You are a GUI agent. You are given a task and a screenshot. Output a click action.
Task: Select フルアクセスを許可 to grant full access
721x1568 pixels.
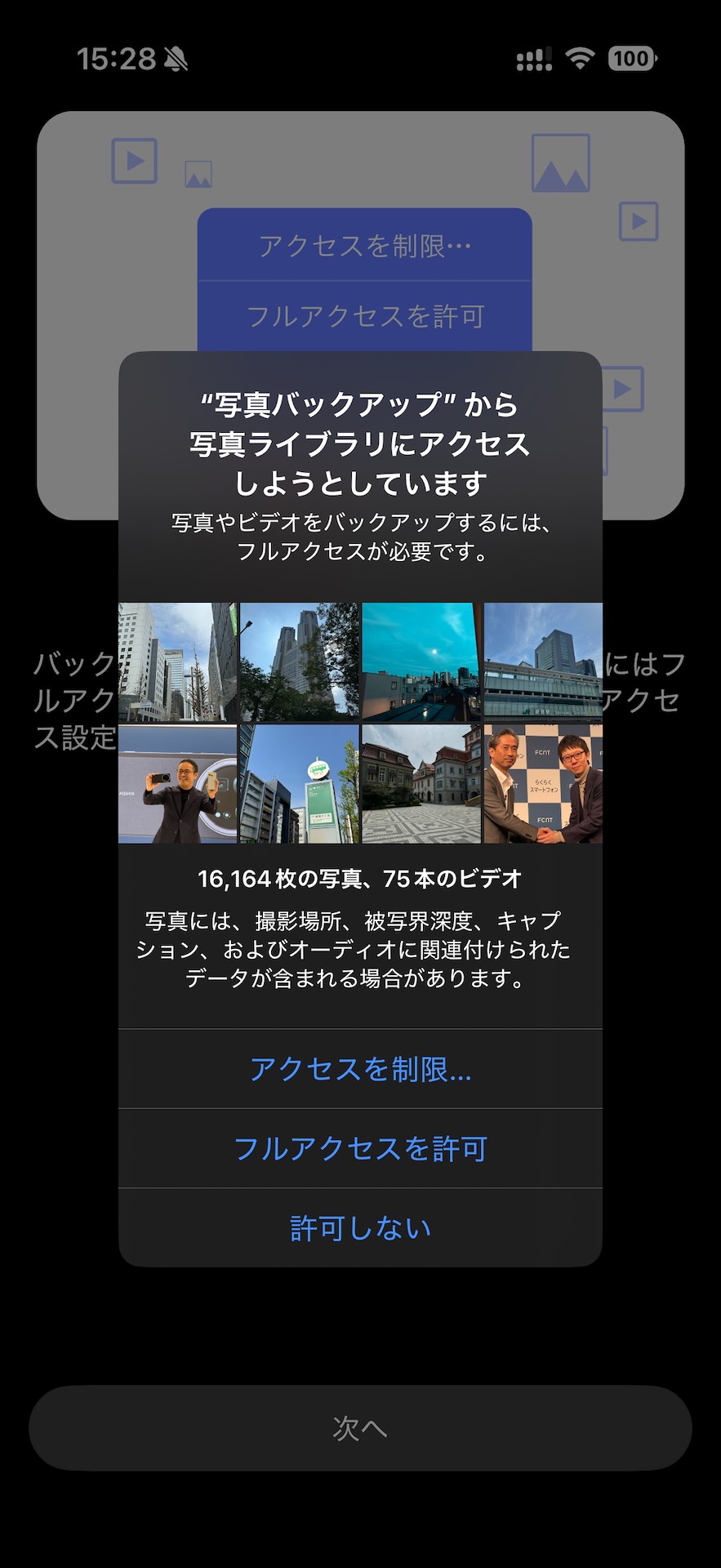360,1148
